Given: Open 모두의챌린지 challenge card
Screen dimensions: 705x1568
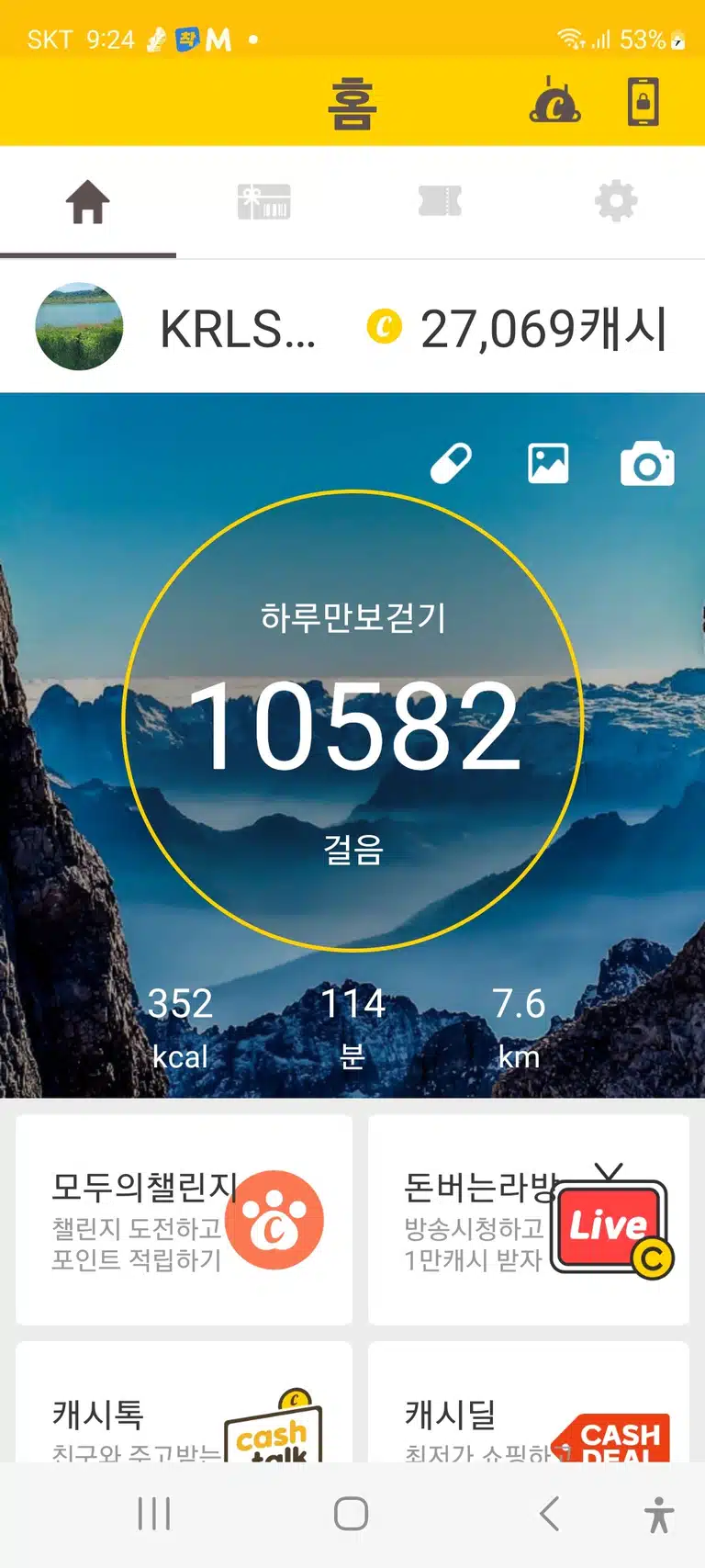Looking at the screenshot, I should (185, 1220).
